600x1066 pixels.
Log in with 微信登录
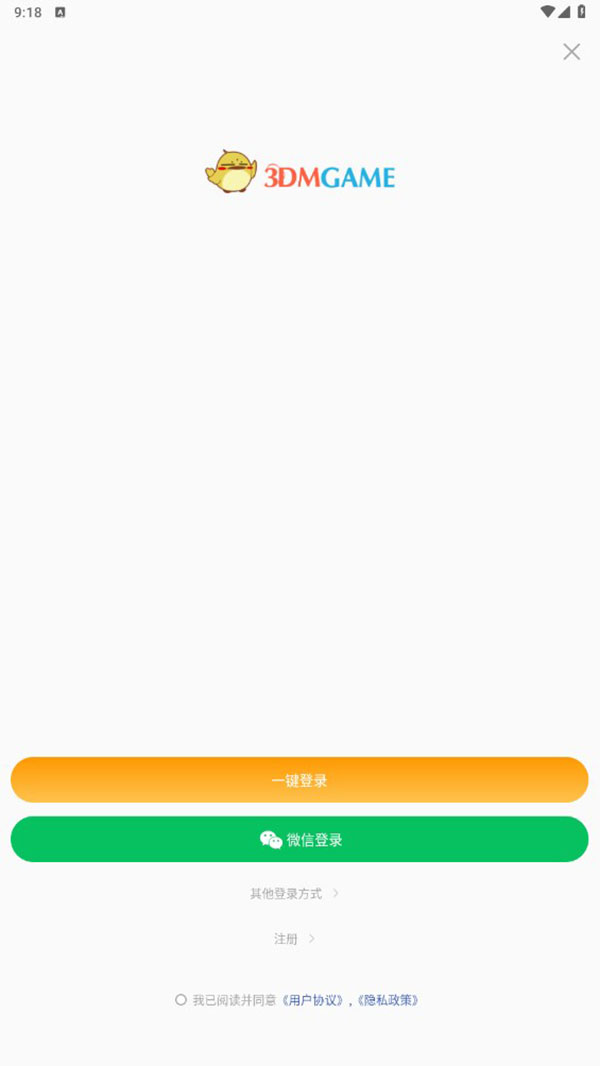(x=299, y=839)
